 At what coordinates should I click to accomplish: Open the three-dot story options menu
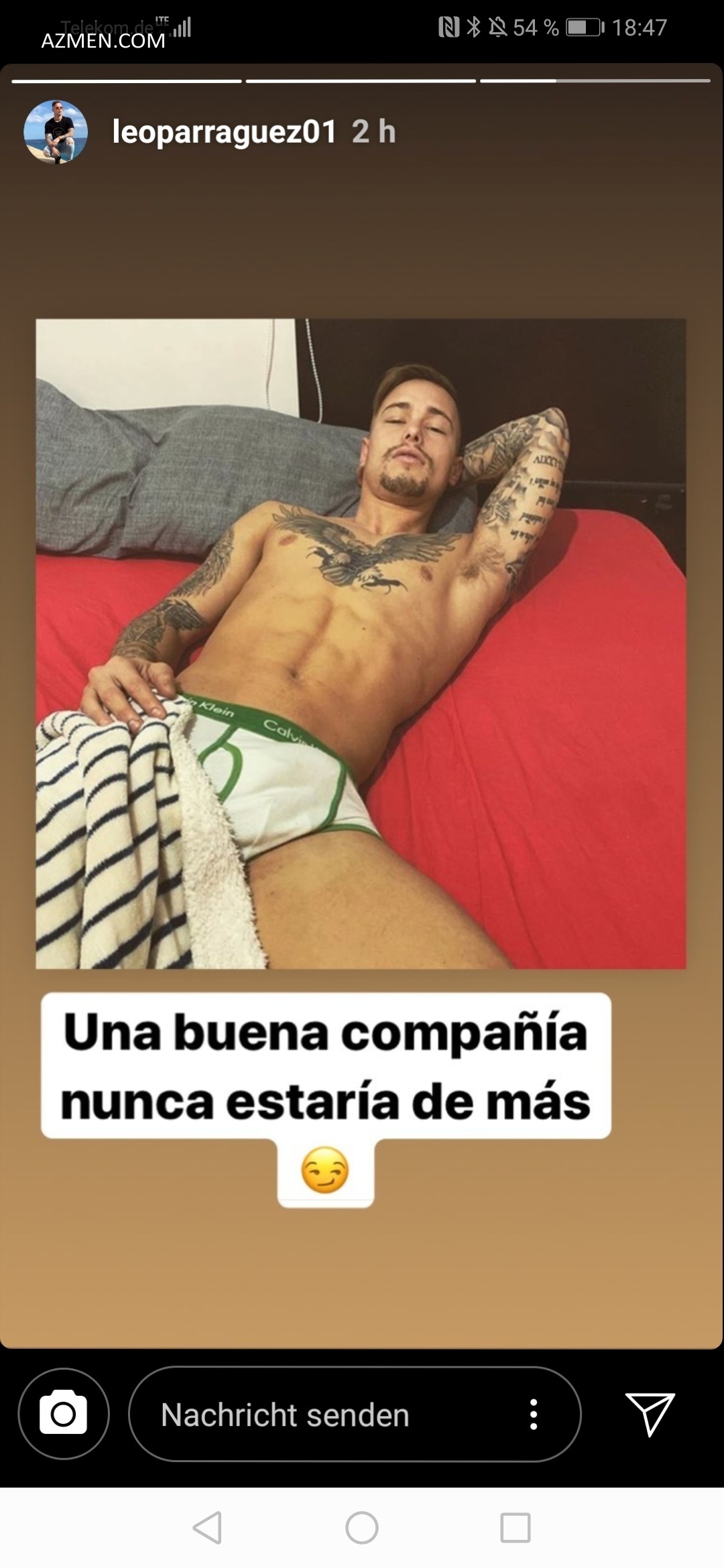534,1415
